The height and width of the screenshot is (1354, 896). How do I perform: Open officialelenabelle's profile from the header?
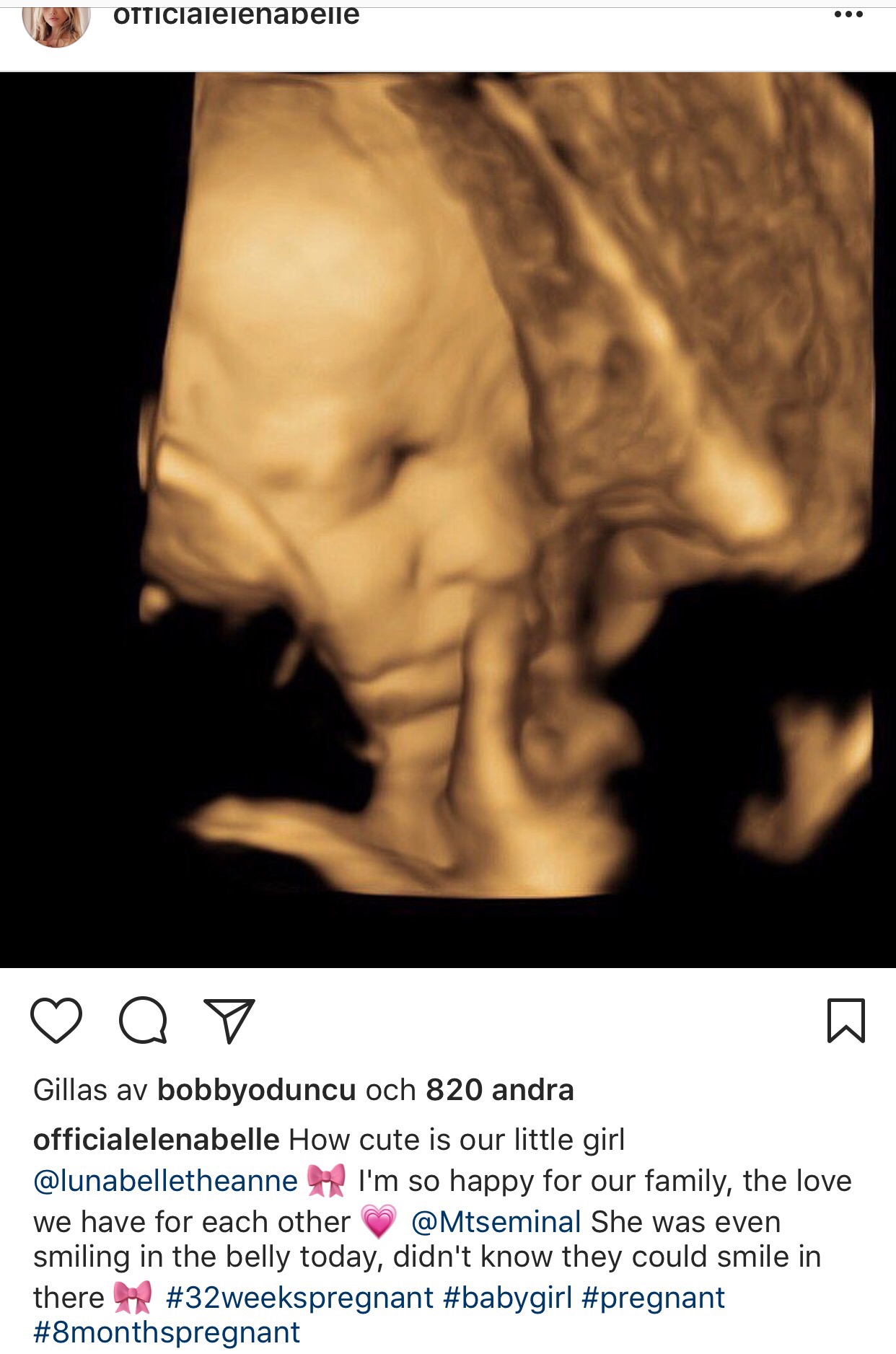(236, 15)
